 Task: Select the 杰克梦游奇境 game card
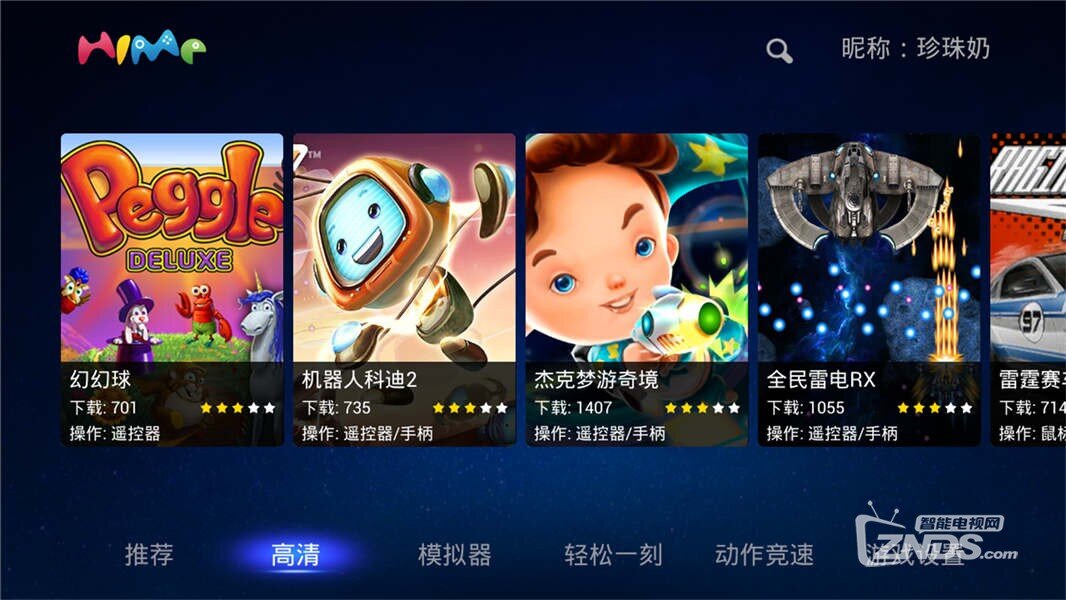point(636,289)
